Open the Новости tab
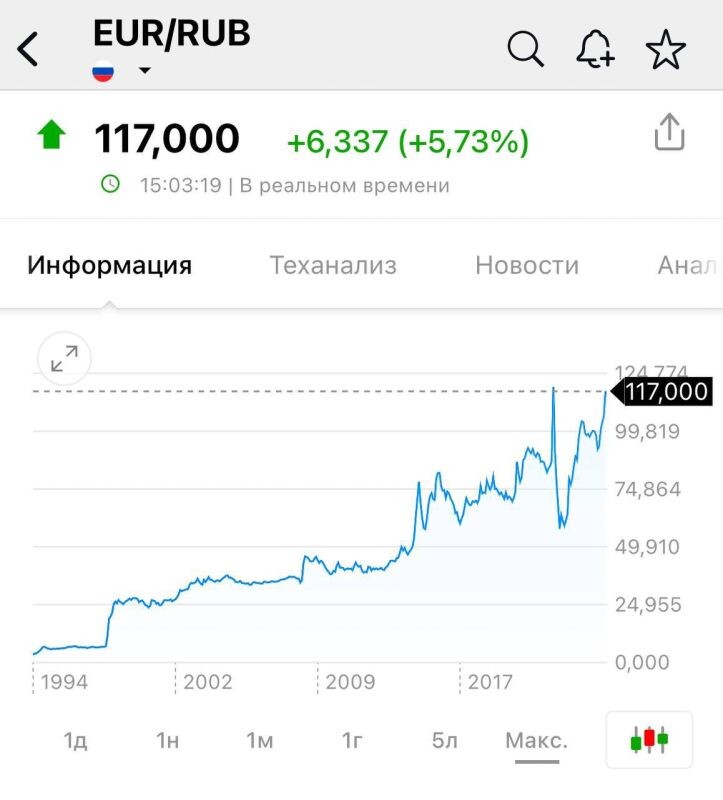This screenshot has height=800, width=723. pos(526,265)
